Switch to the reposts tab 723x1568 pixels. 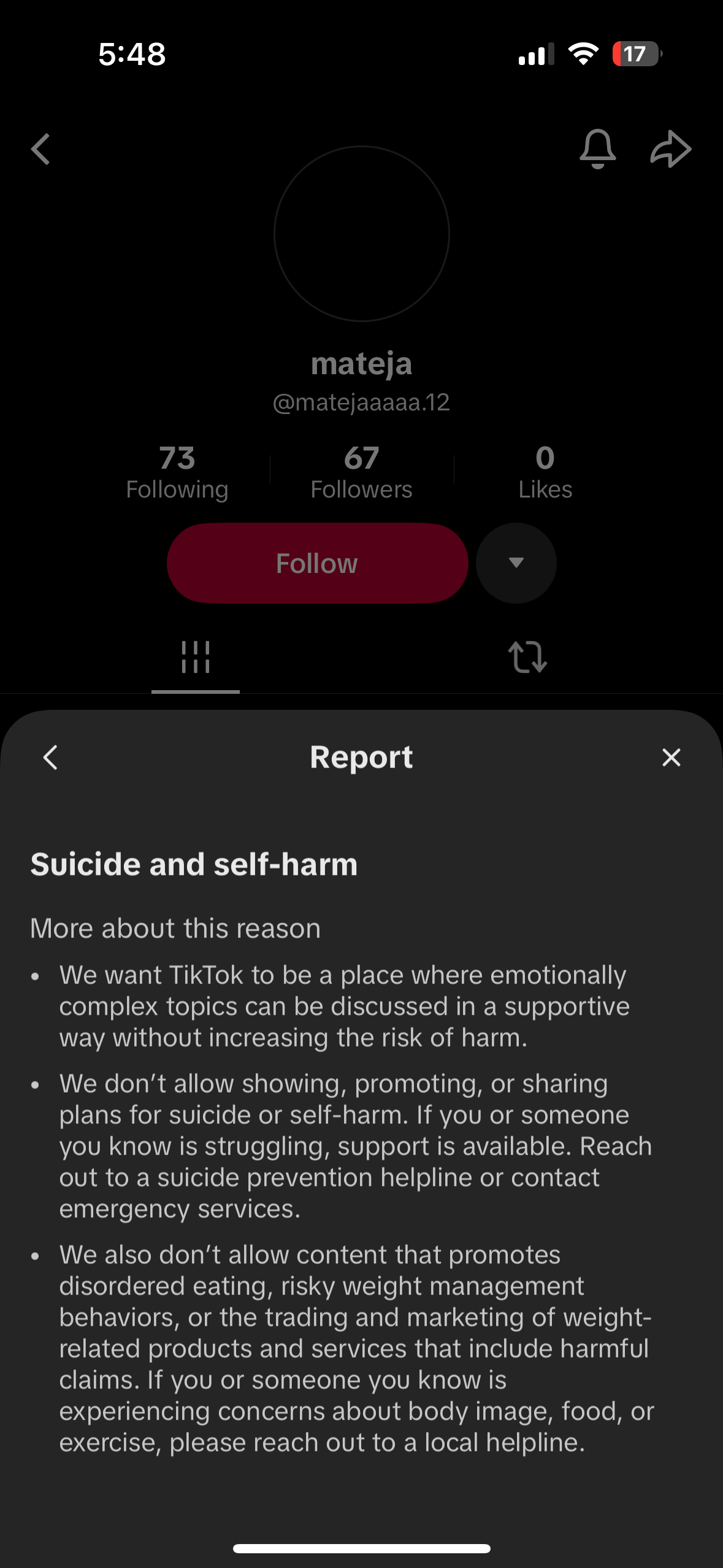click(x=527, y=658)
